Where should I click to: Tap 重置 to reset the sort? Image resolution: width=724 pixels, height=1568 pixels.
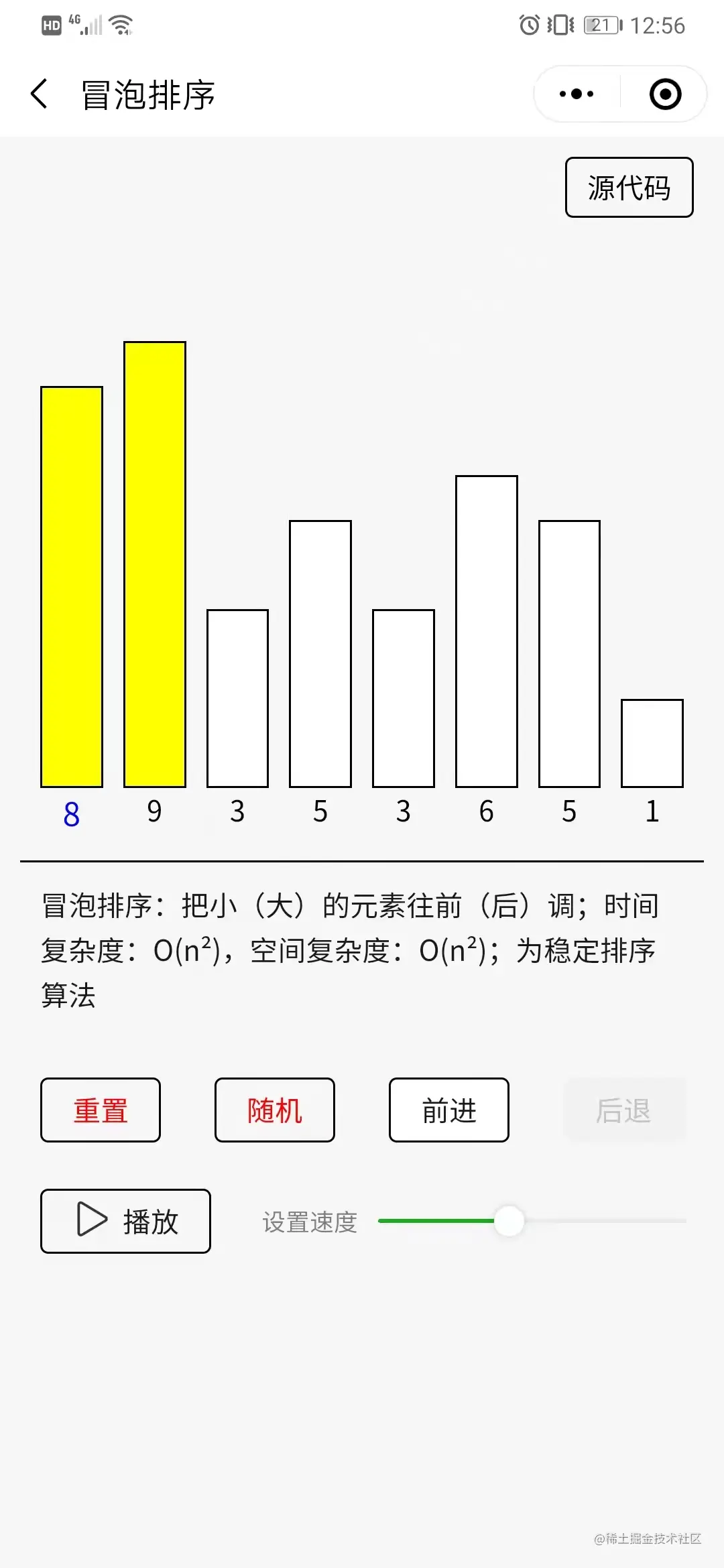coord(101,1110)
